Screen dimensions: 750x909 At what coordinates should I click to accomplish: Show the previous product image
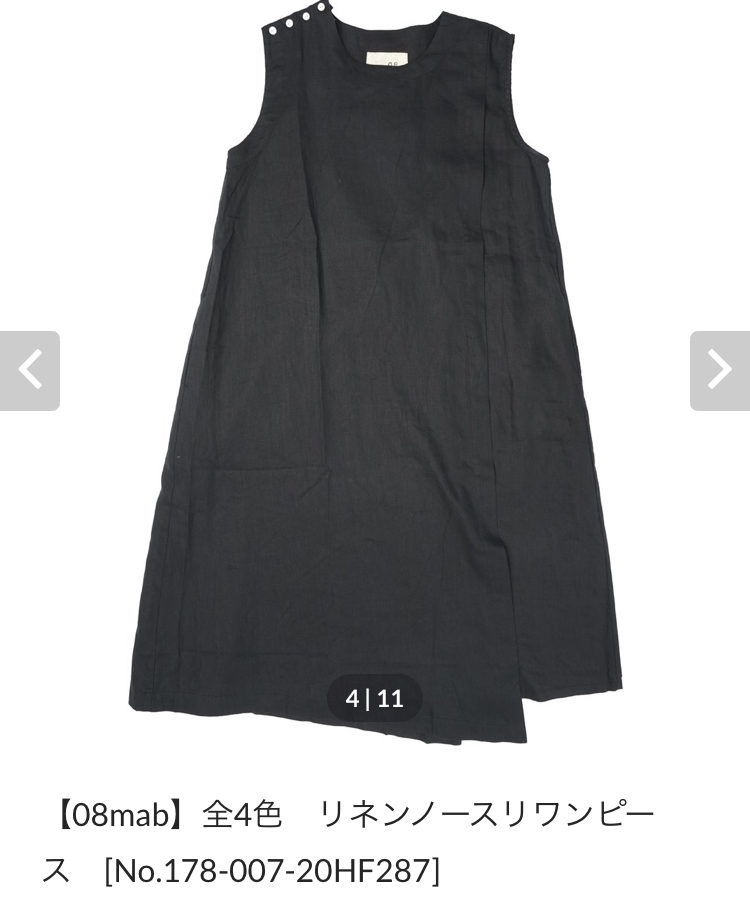29,370
